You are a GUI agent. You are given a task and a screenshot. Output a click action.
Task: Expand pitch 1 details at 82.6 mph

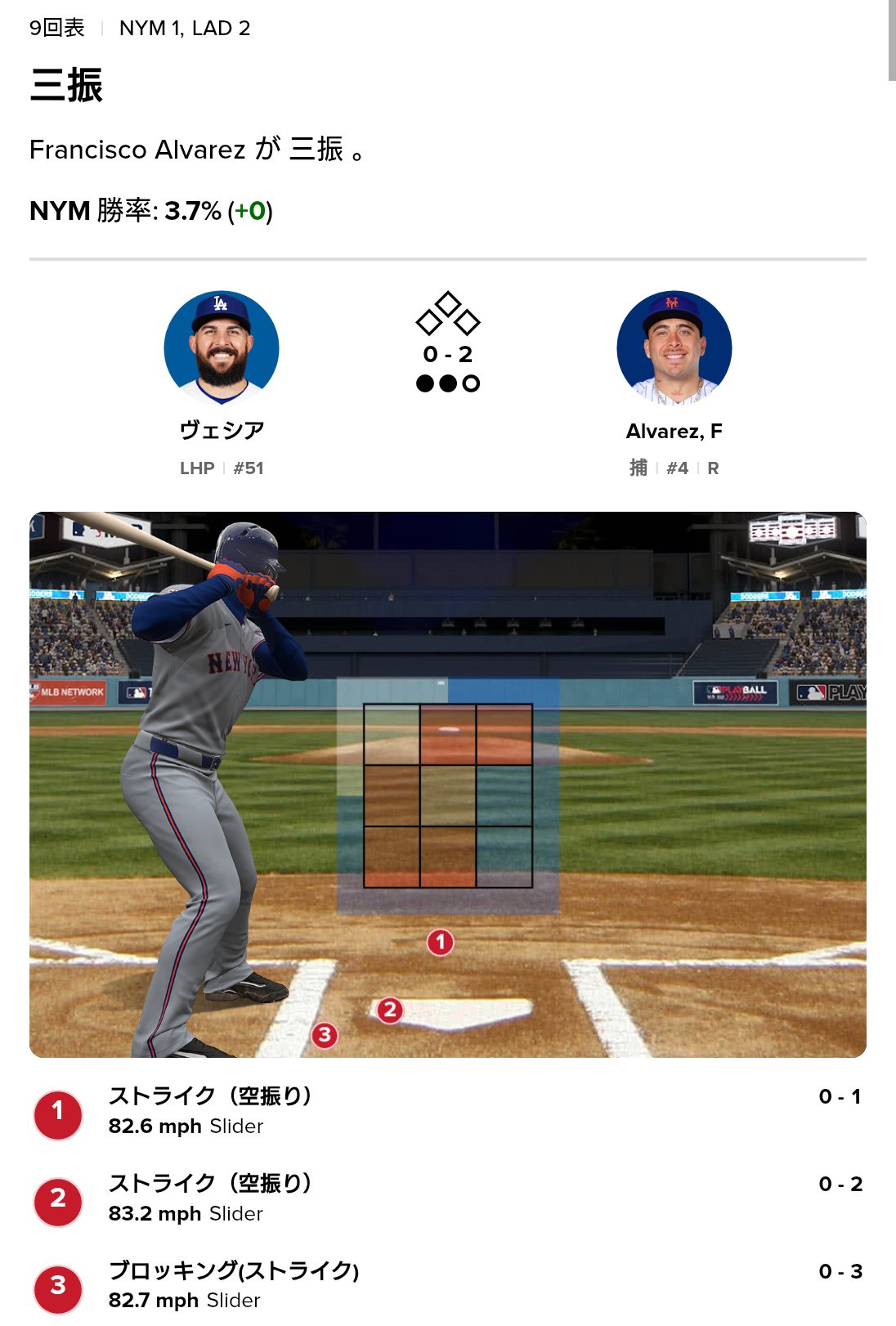(446, 1111)
